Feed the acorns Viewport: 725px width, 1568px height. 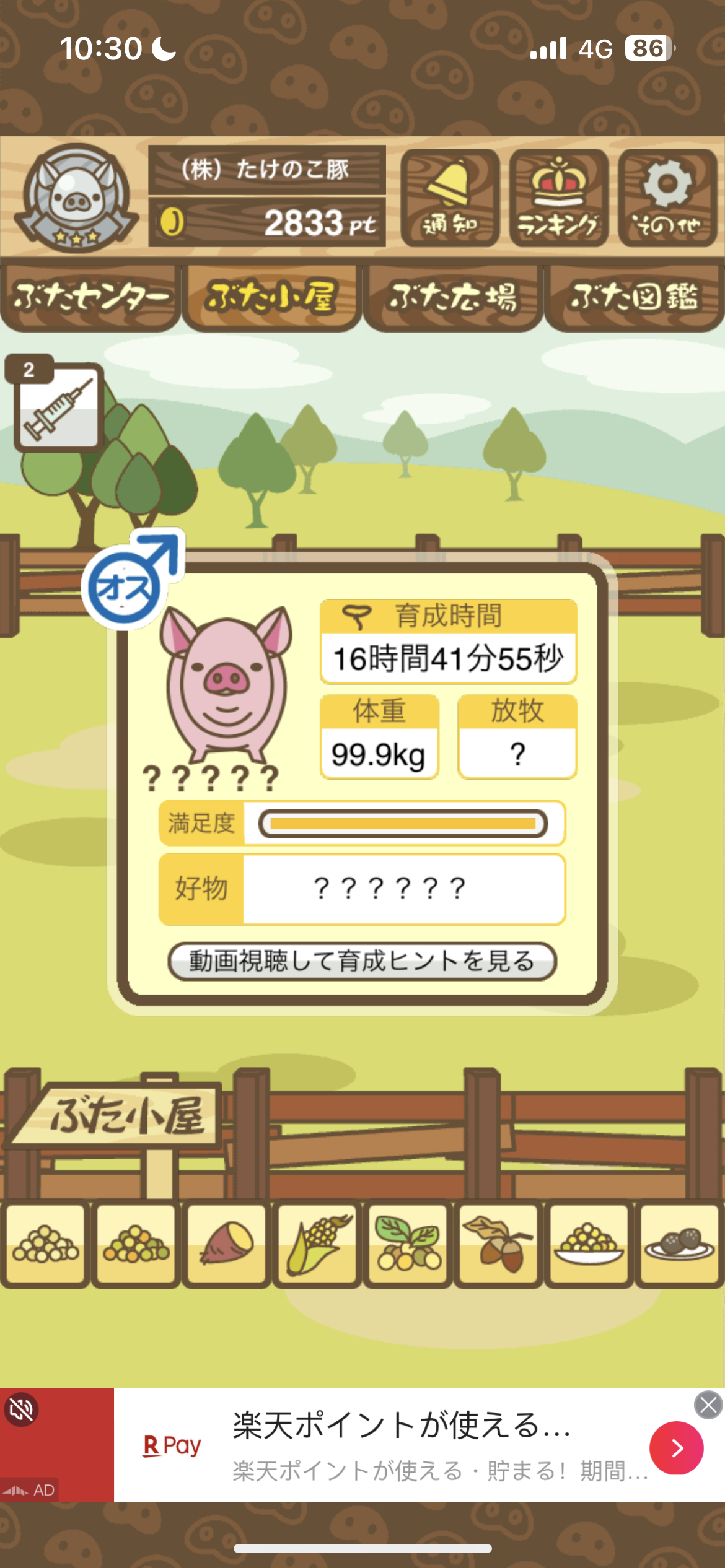point(498,1243)
